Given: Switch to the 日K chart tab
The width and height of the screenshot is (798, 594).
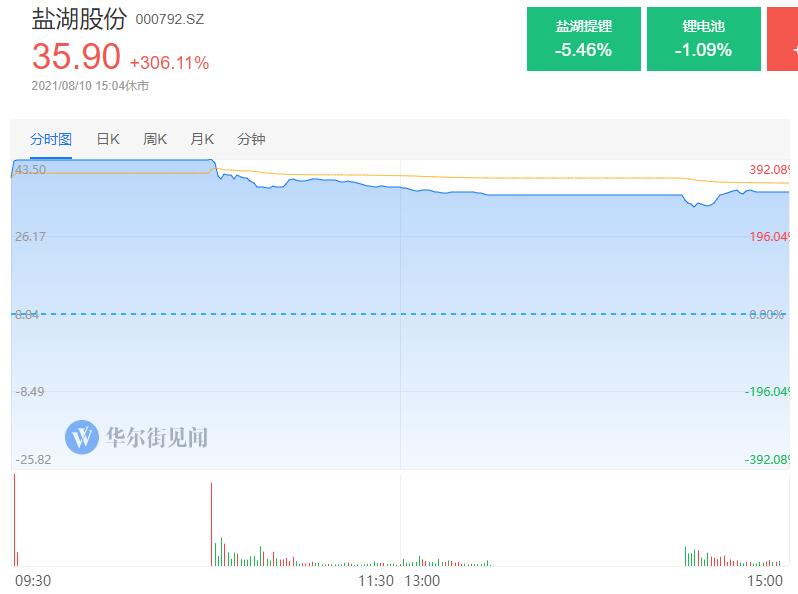Looking at the screenshot, I should click(108, 139).
